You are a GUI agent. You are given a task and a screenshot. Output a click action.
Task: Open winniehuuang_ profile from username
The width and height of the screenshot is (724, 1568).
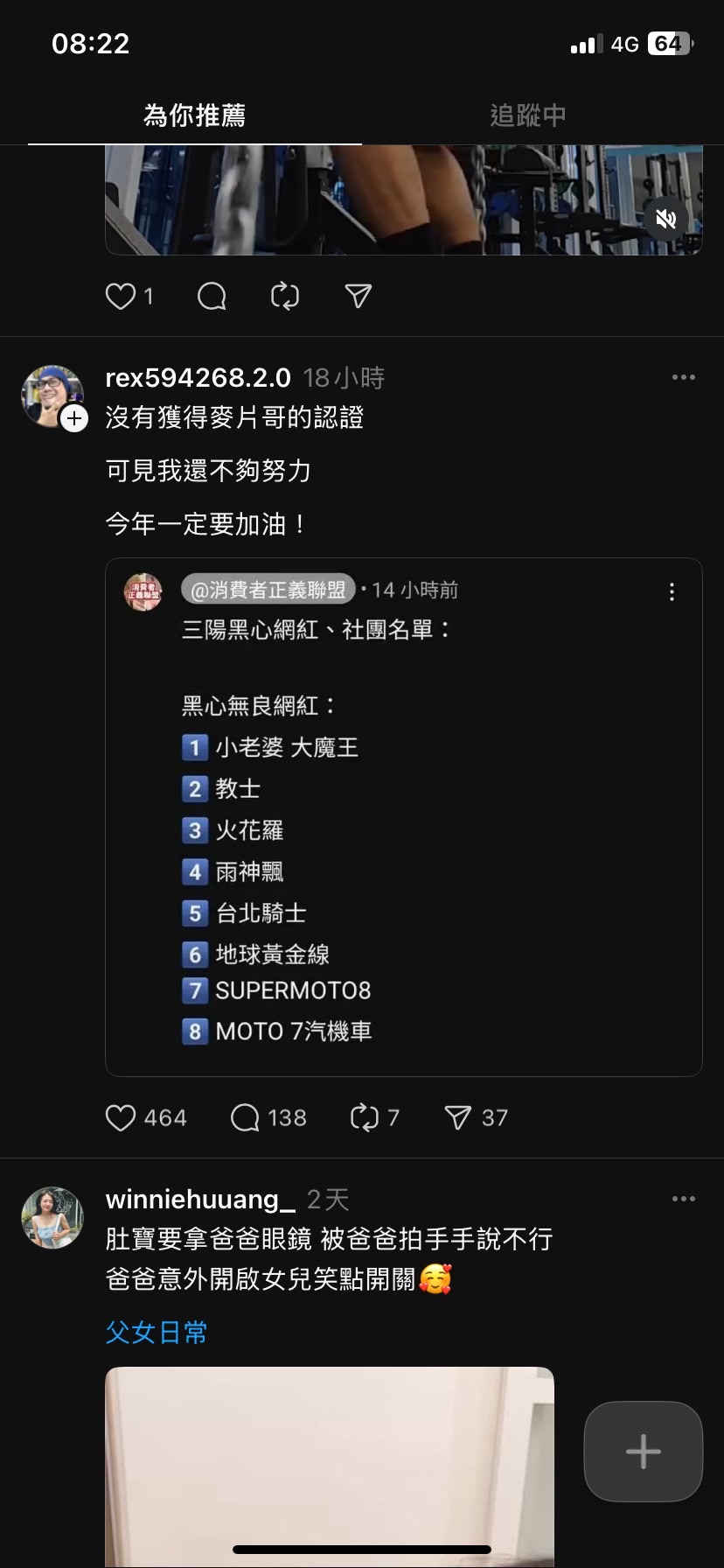coord(199,1200)
